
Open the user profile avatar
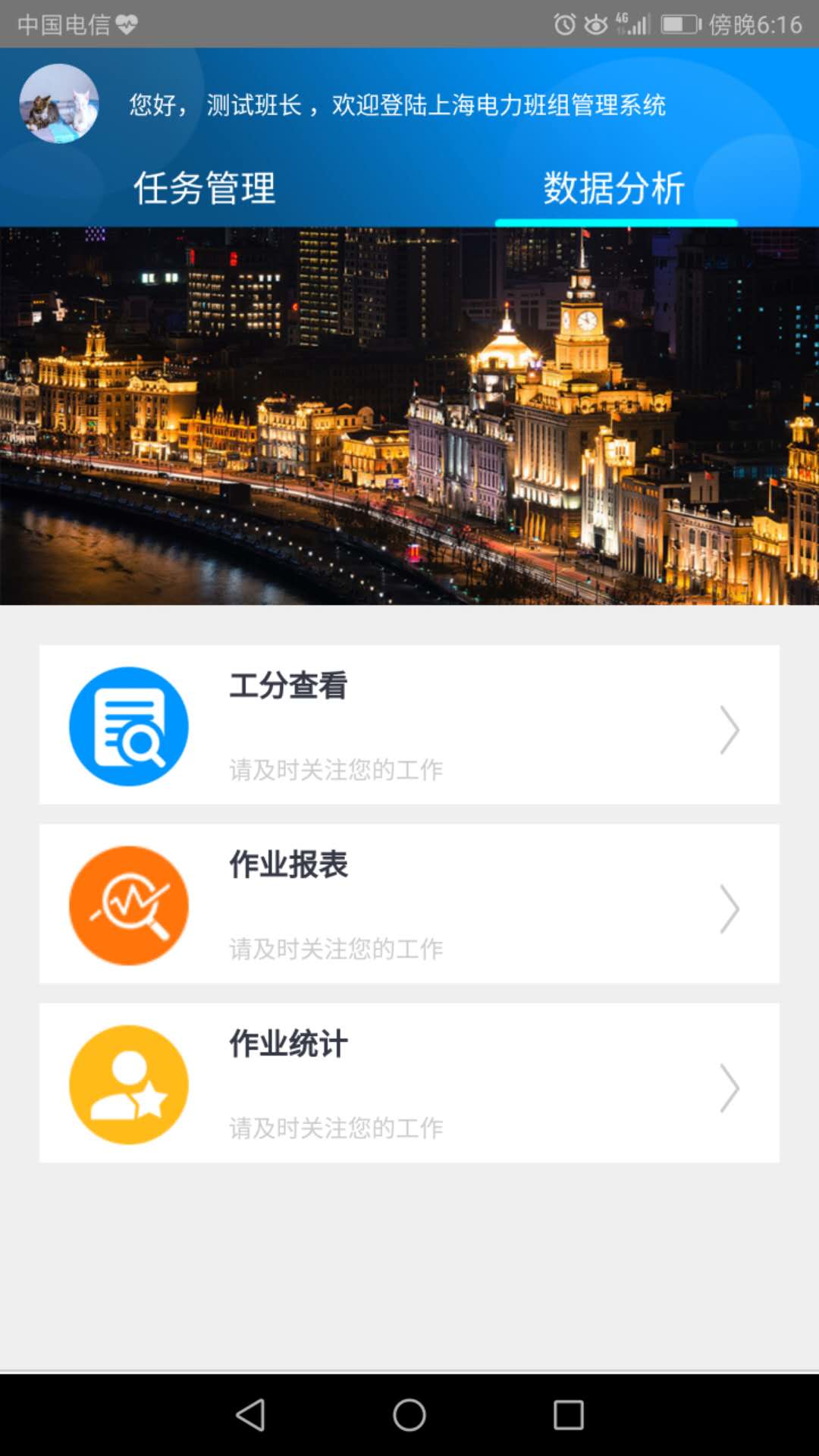click(x=59, y=104)
